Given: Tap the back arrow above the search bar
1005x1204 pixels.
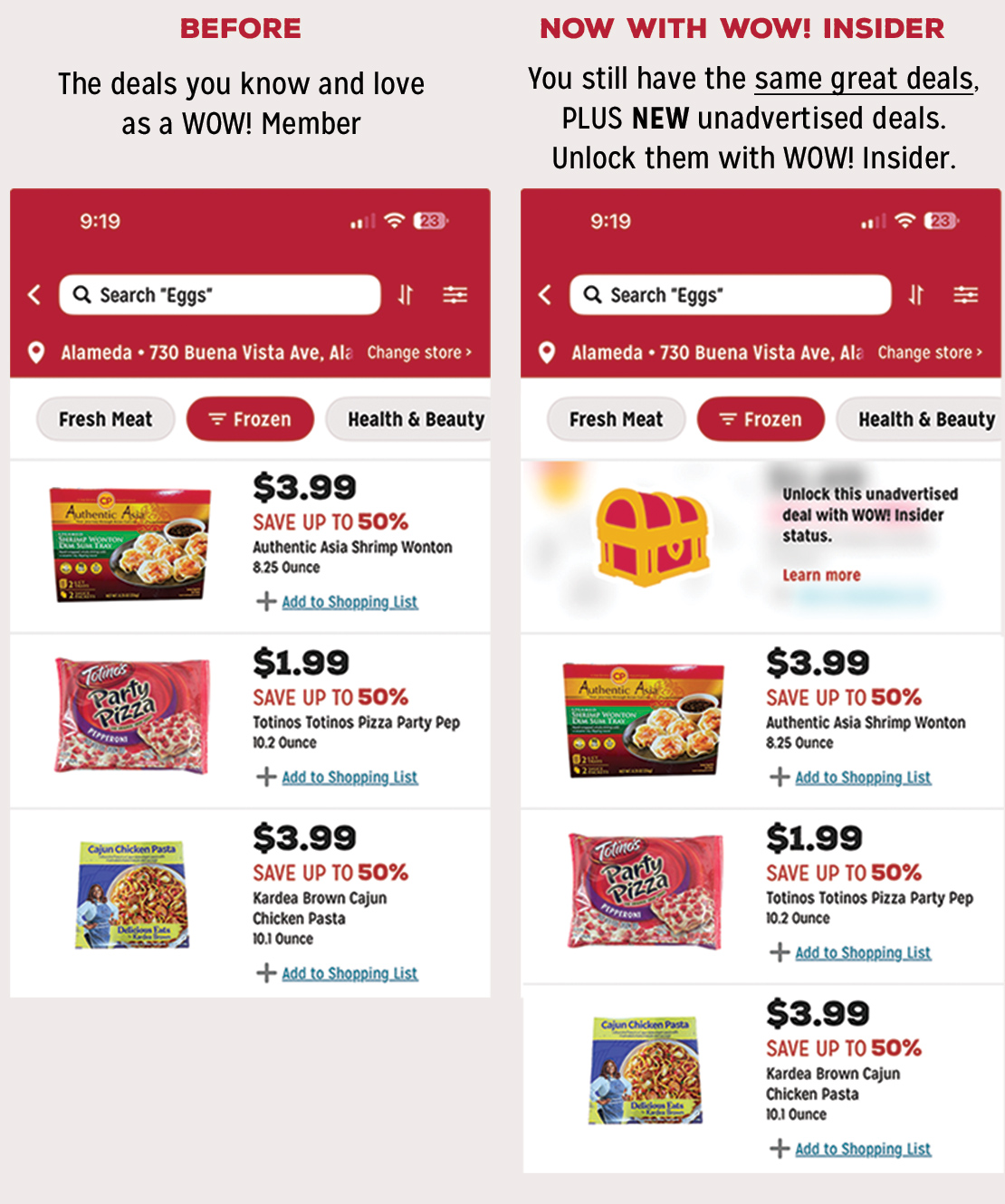Looking at the screenshot, I should pos(34,295).
